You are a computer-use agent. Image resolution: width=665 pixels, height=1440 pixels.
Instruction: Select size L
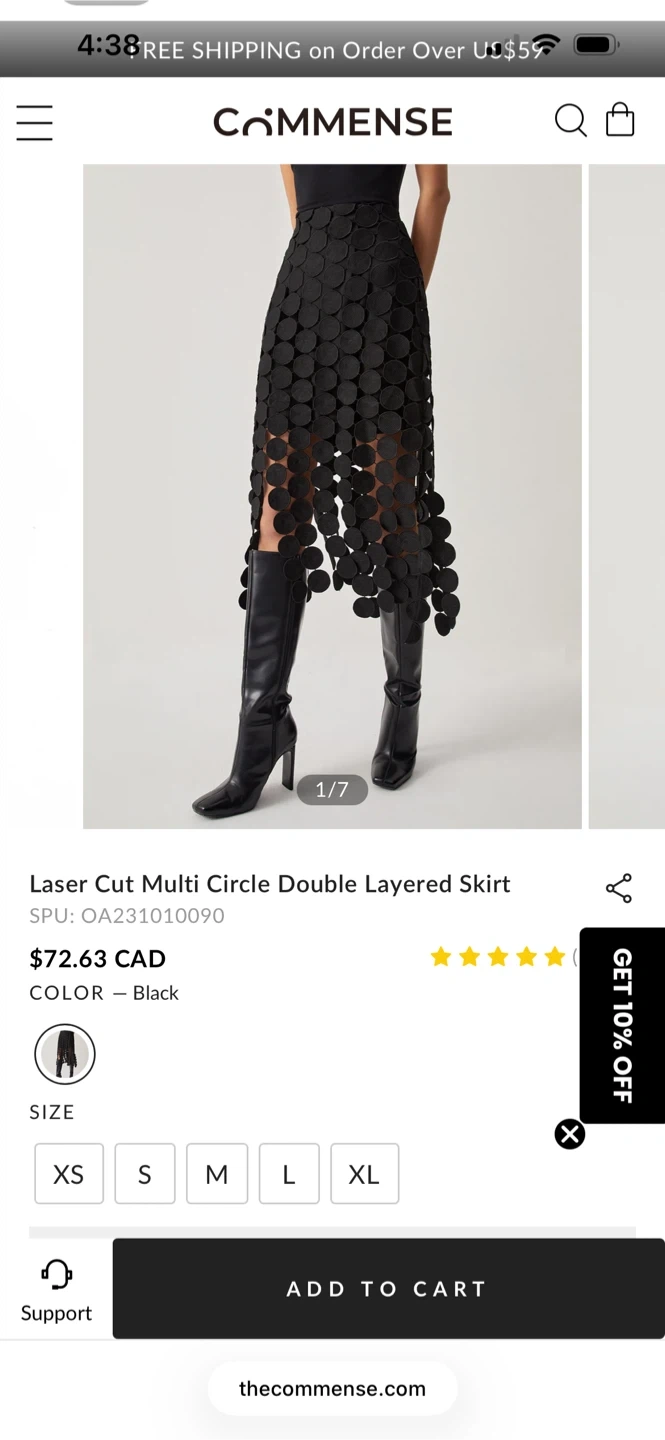click(289, 1174)
